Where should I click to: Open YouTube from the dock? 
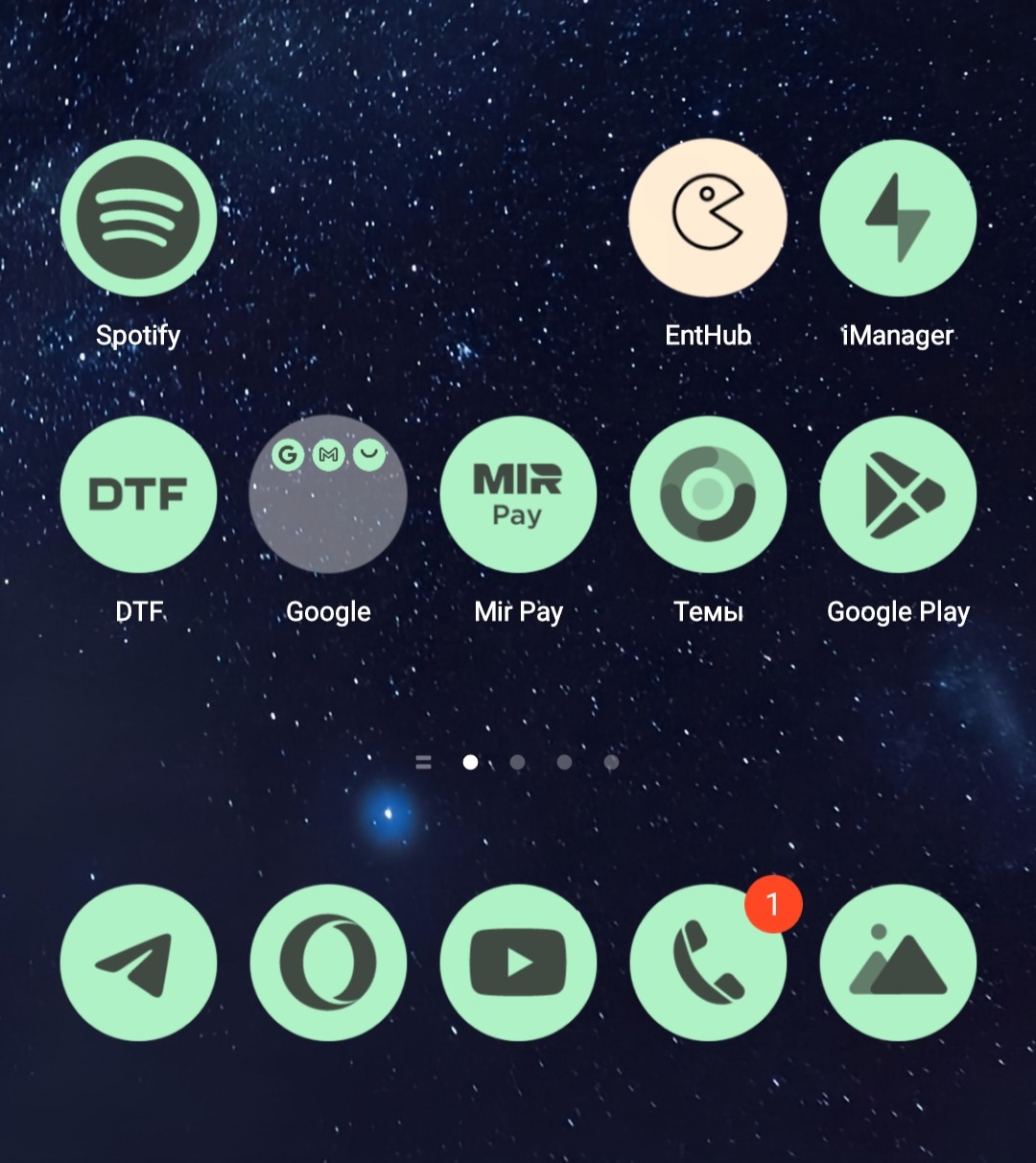pyautogui.click(x=518, y=962)
